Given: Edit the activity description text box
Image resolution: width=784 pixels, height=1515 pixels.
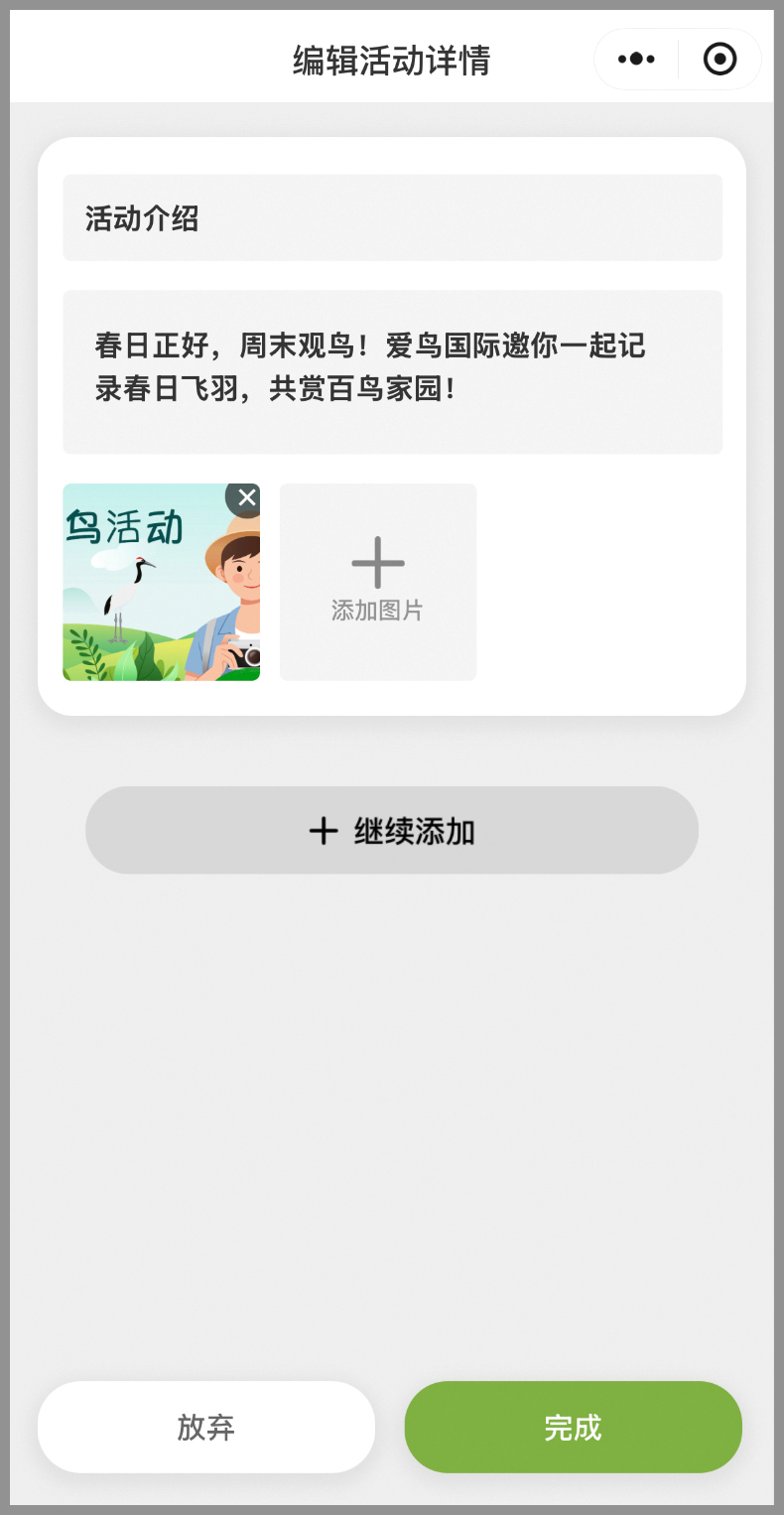Looking at the screenshot, I should click(392, 371).
